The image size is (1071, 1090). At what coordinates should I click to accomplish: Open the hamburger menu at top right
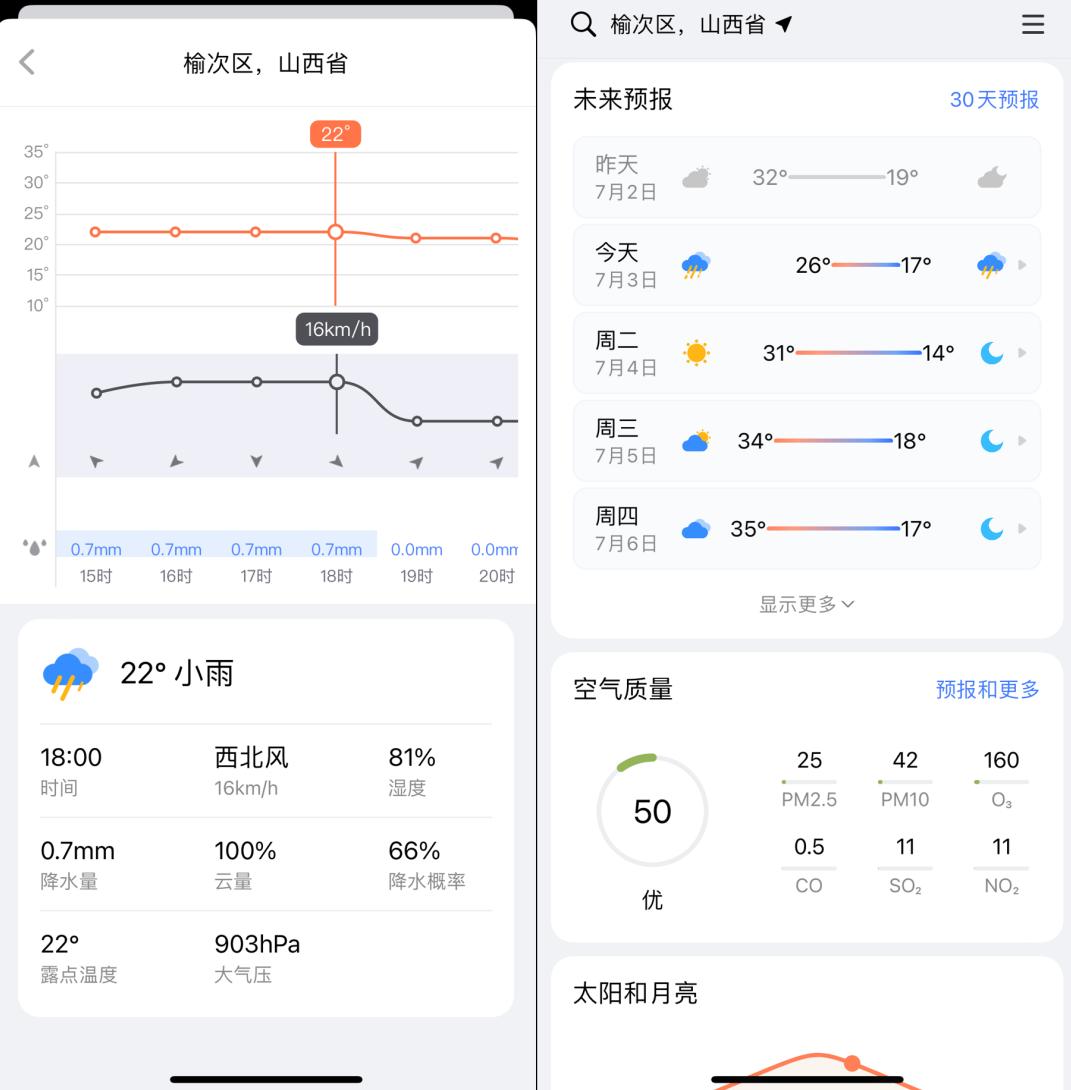(1033, 24)
